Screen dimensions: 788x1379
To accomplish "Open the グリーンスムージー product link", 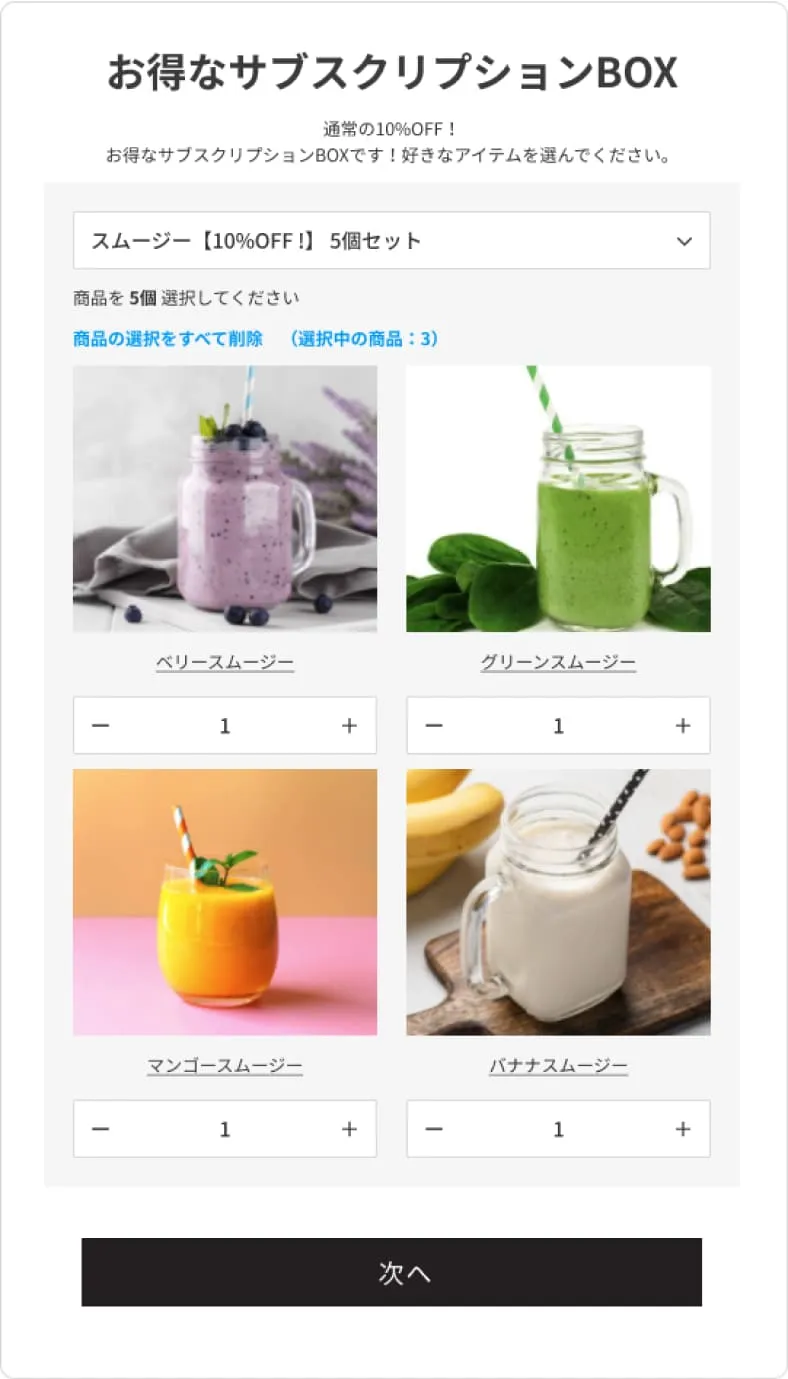I will (x=558, y=662).
